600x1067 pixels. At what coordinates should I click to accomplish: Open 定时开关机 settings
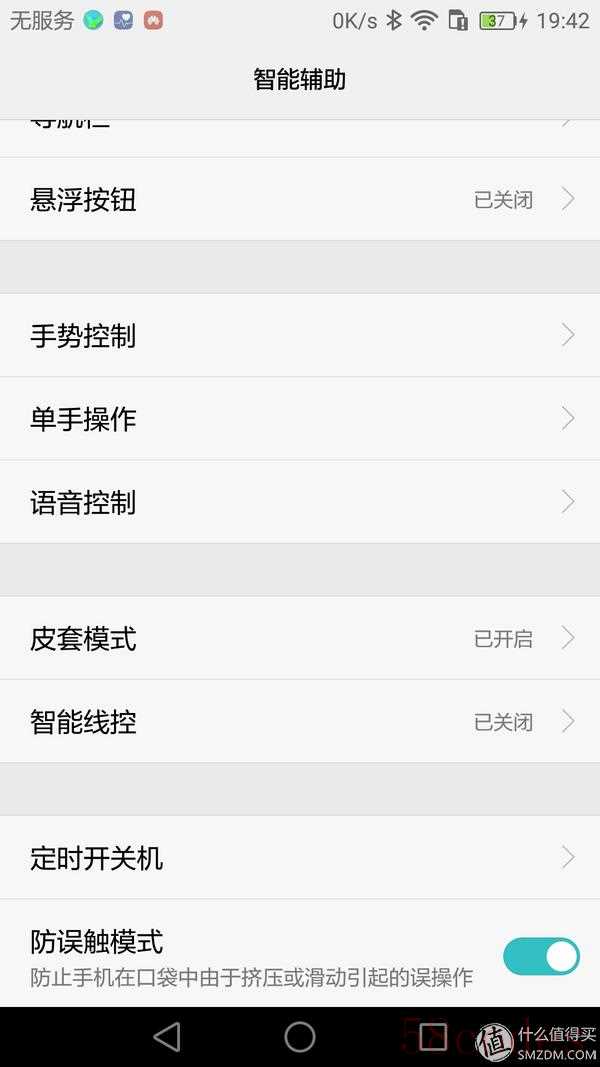click(x=300, y=857)
